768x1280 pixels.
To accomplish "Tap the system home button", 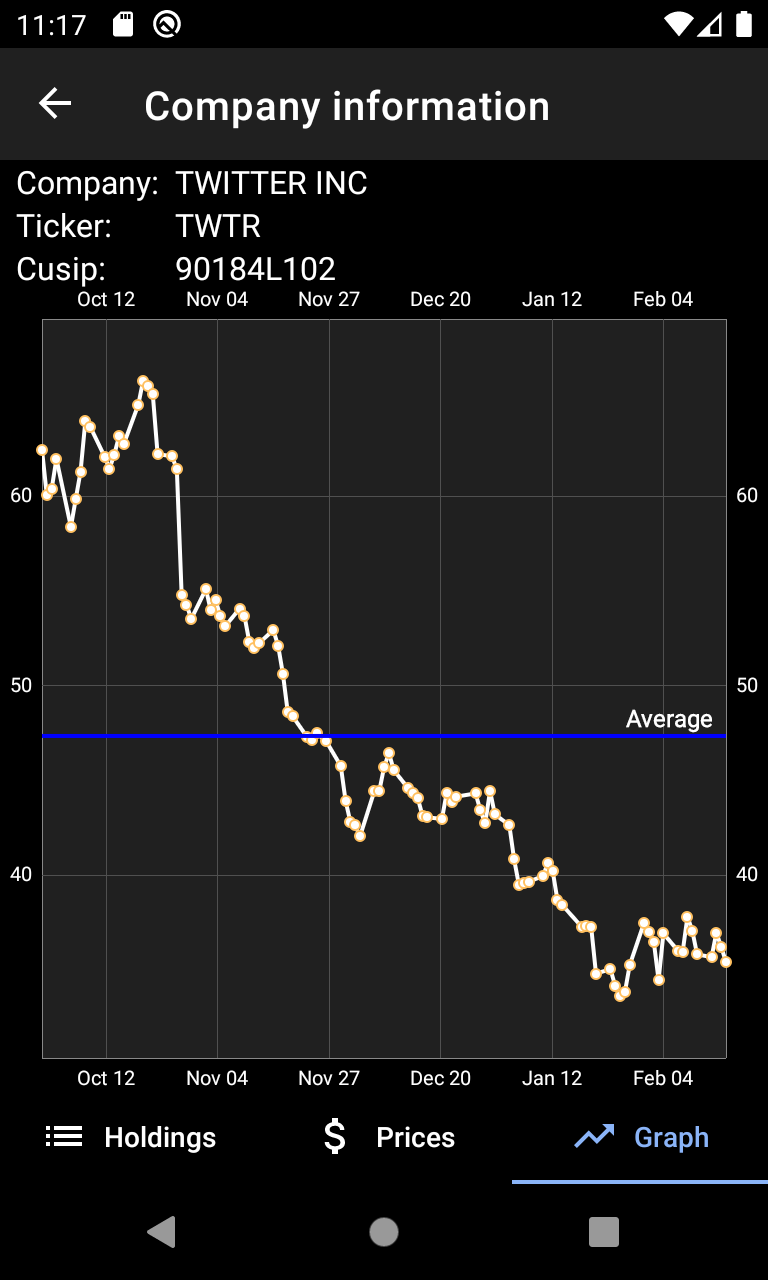I will point(384,1231).
